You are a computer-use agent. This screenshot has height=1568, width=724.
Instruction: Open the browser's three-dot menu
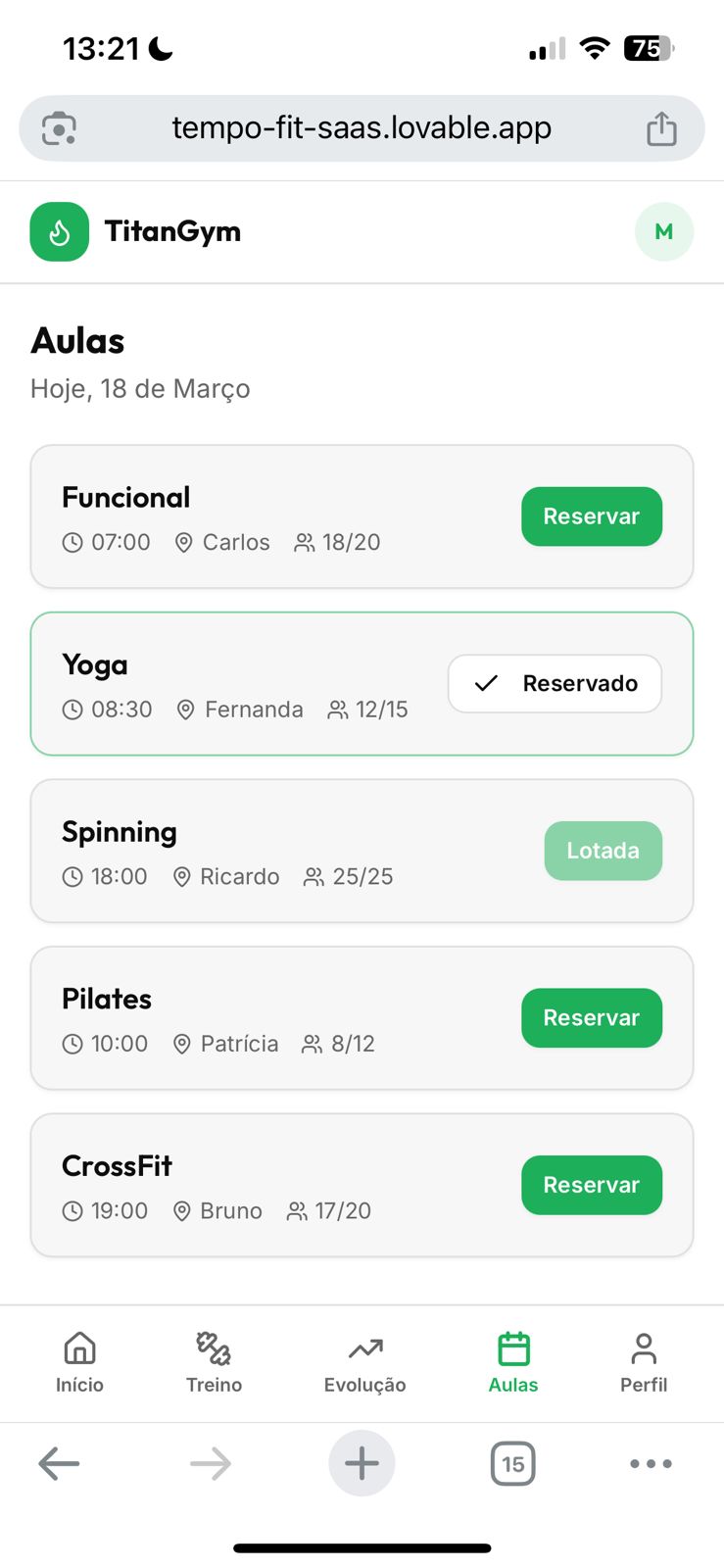tap(651, 1464)
